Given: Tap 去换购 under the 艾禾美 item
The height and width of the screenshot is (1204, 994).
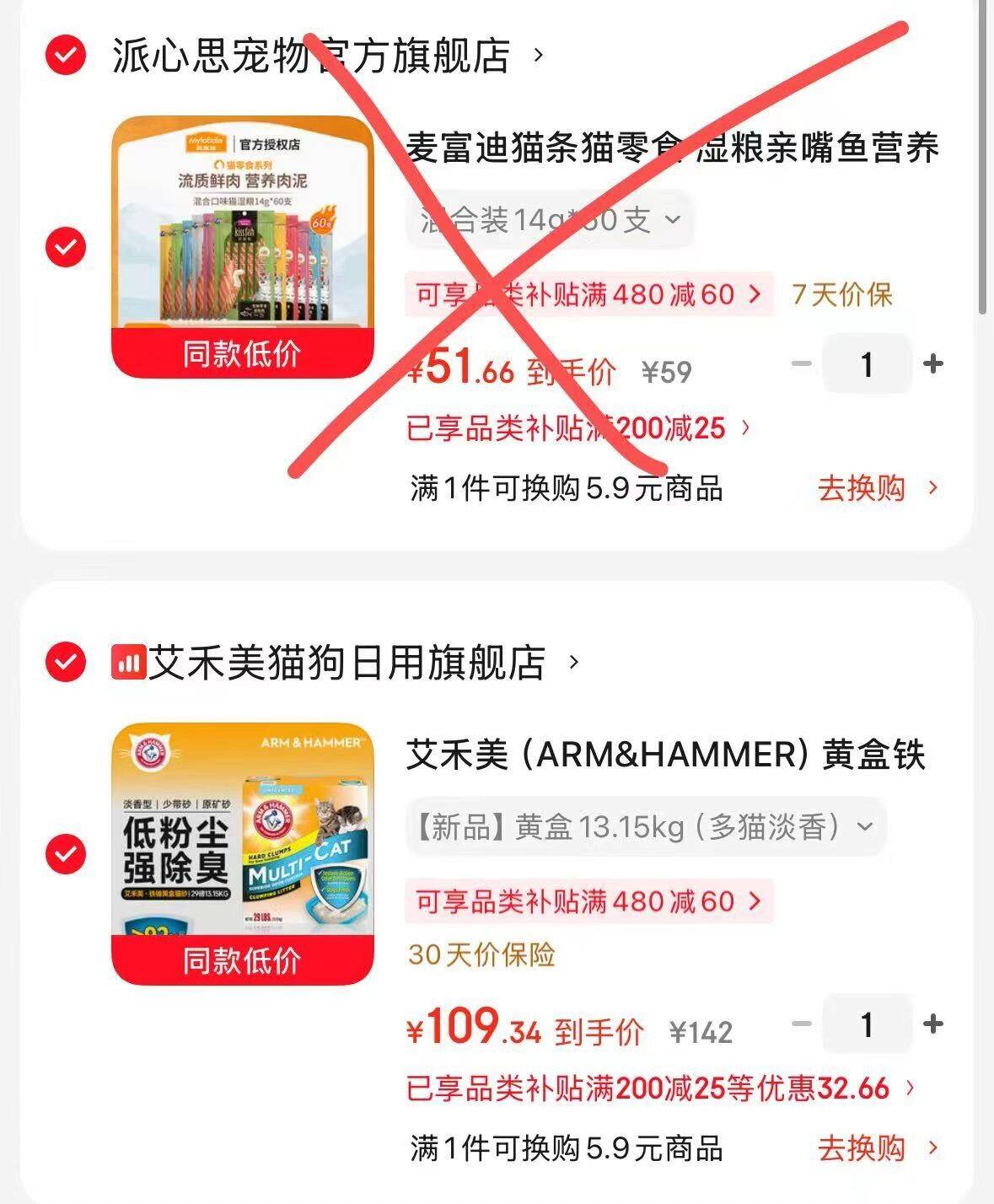Looking at the screenshot, I should [878, 1148].
